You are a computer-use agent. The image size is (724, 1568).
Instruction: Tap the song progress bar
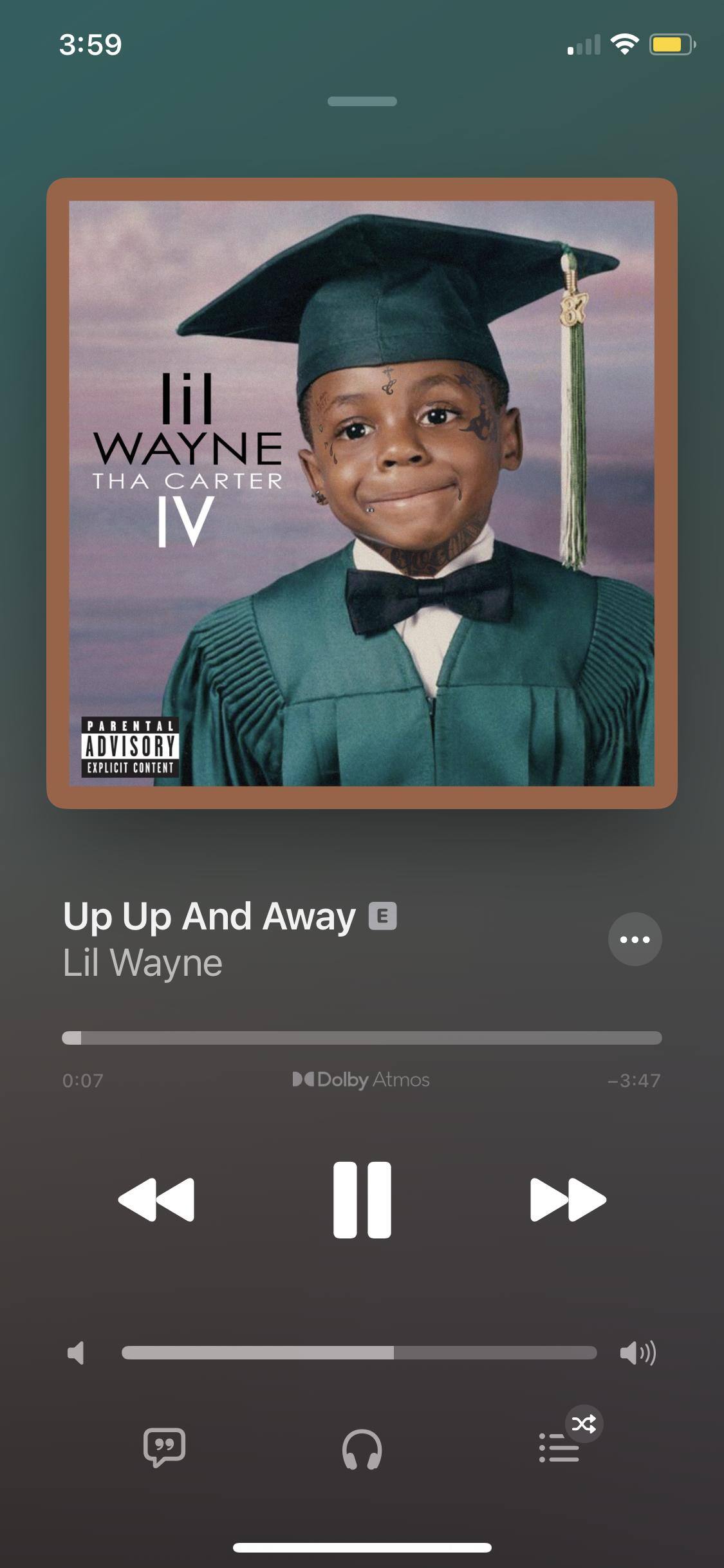pos(362,1038)
